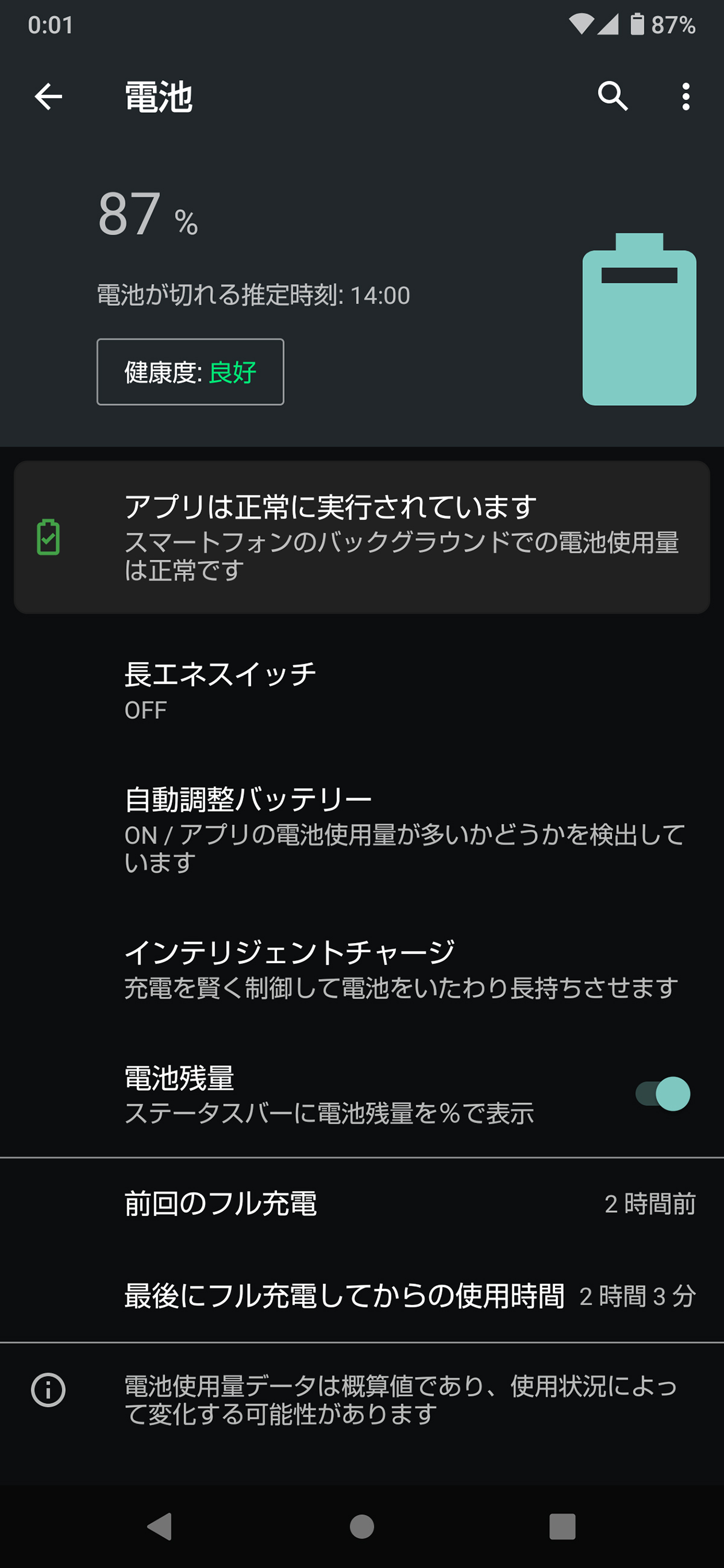The height and width of the screenshot is (1568, 724).
Task: Open the アプリは正常に実行されています card
Action: (361, 537)
